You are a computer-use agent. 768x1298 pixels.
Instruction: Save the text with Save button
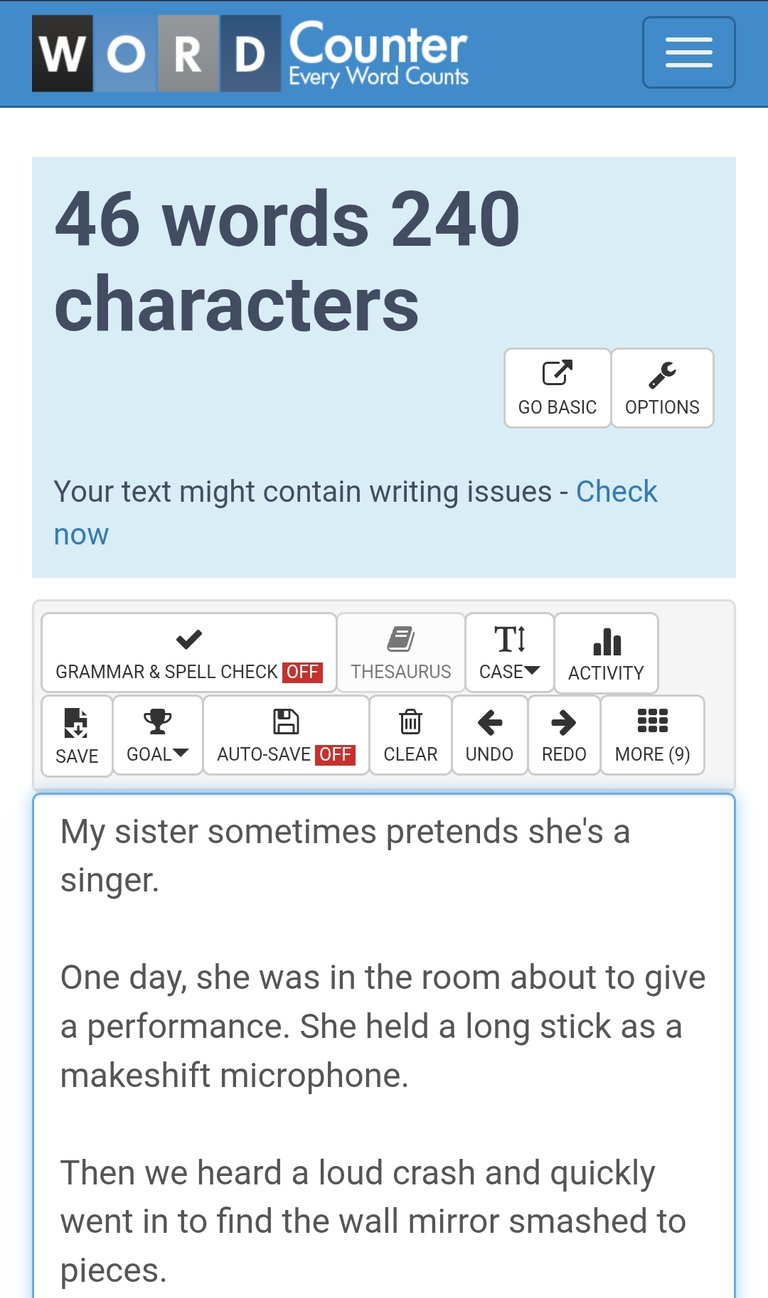tap(77, 736)
